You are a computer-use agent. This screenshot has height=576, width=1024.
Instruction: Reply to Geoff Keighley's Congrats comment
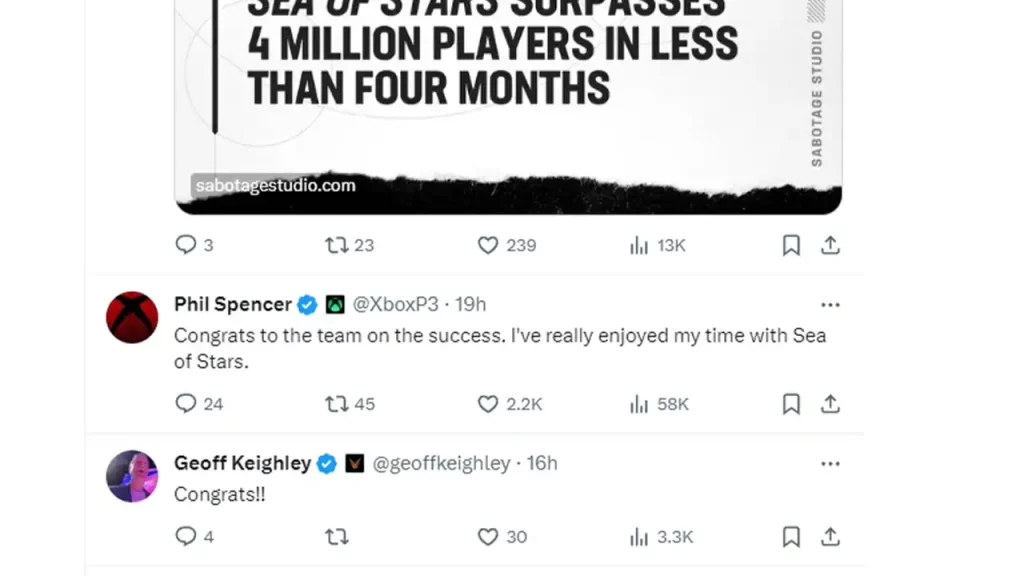[x=186, y=537]
